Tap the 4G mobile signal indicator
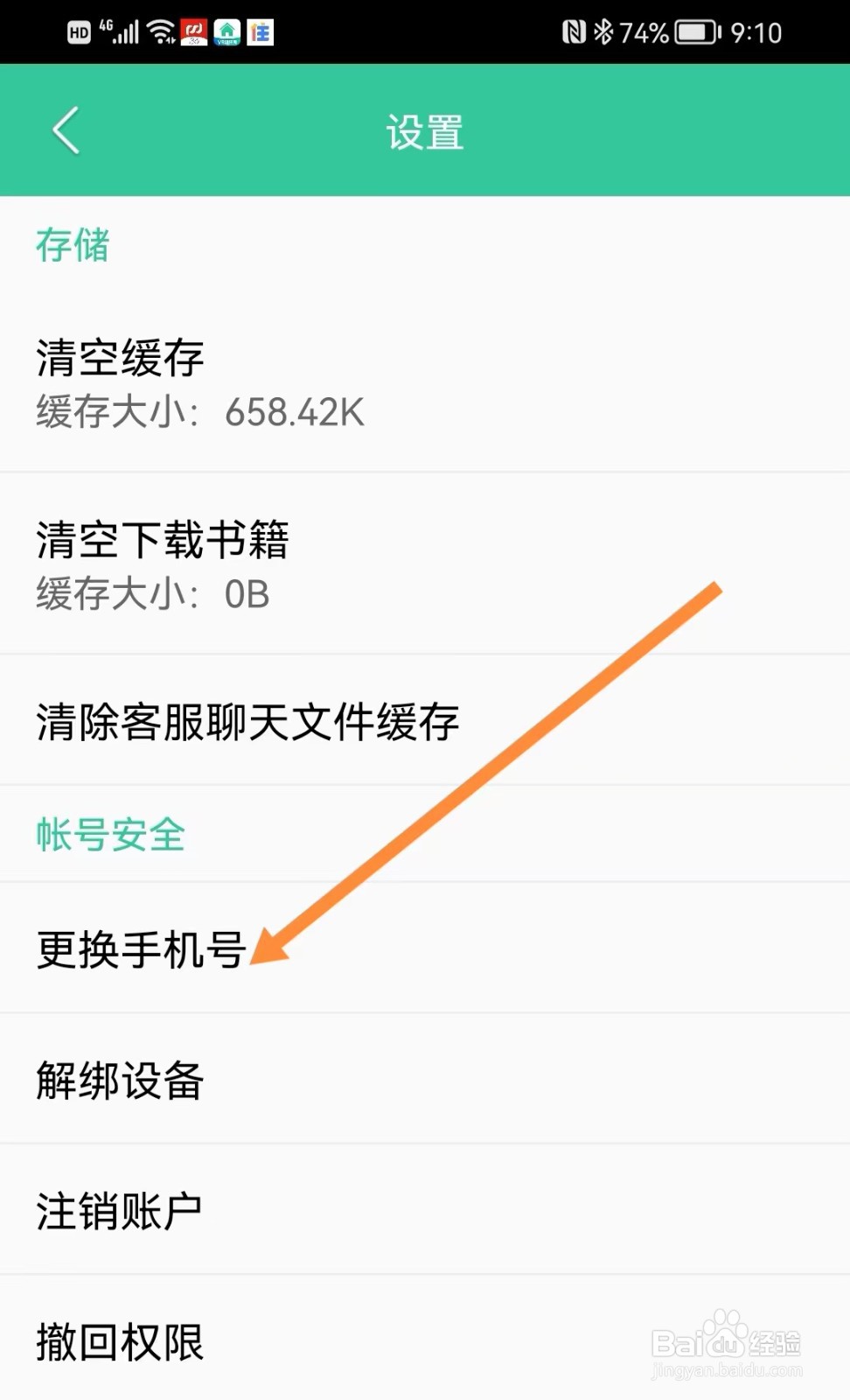The image size is (850, 1400). click(x=118, y=32)
